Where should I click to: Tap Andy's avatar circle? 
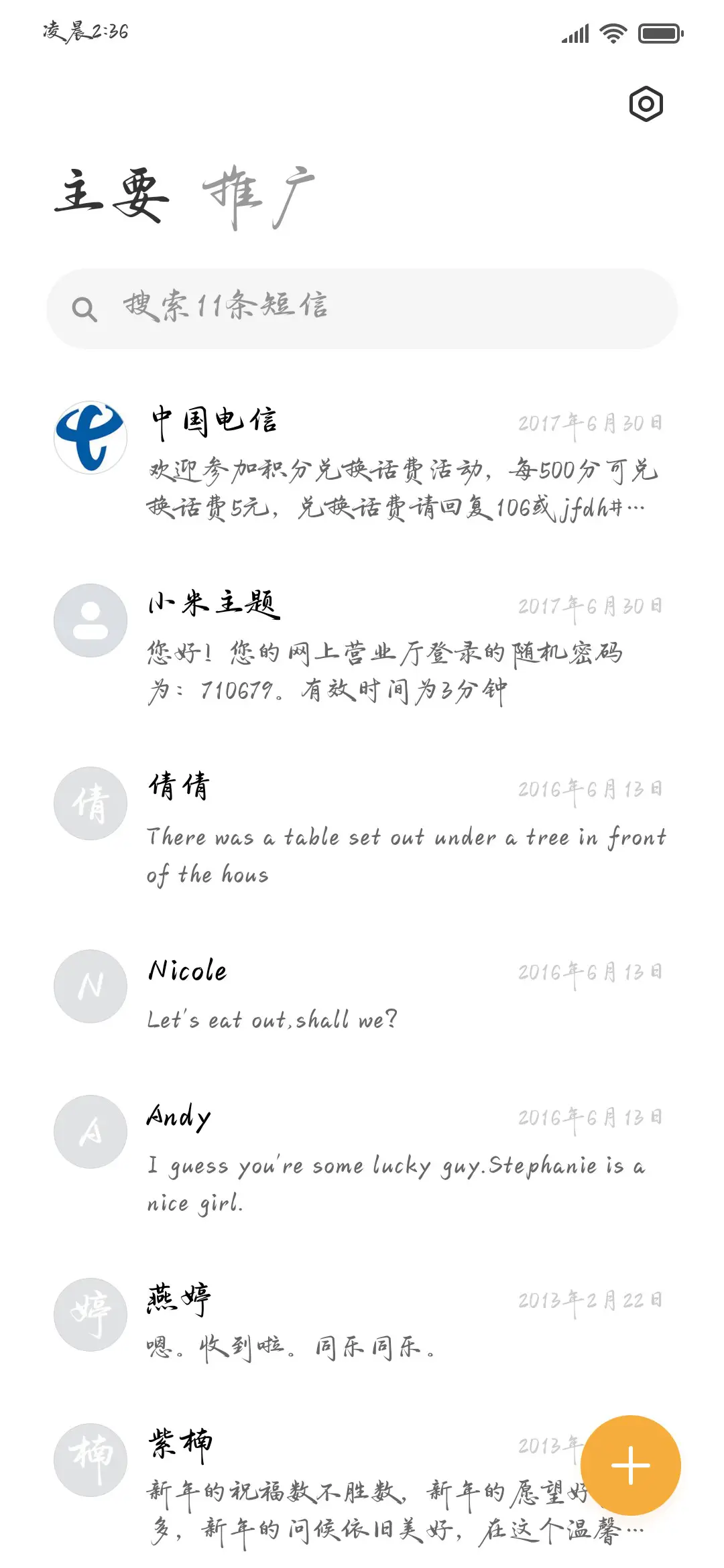[x=90, y=1131]
